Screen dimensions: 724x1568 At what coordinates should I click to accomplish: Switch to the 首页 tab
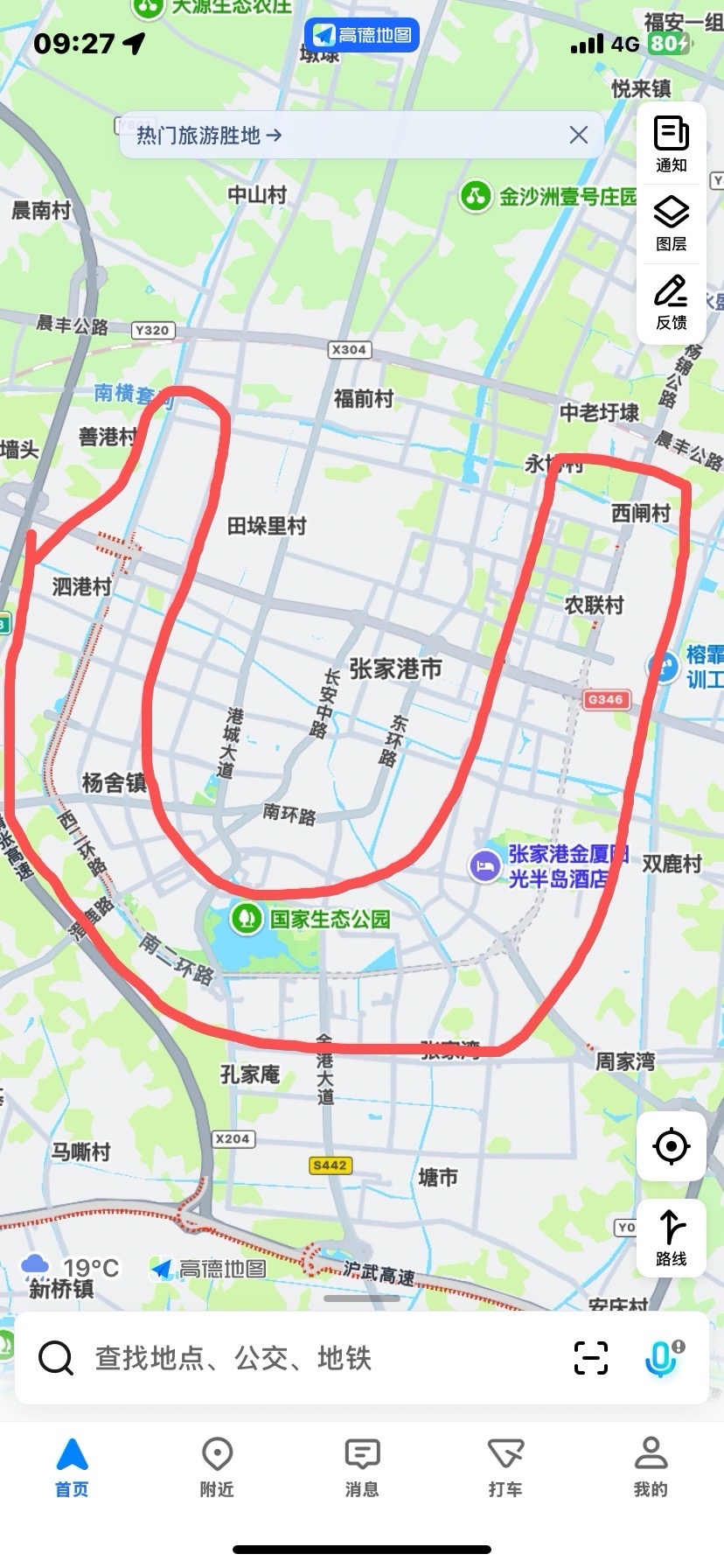[x=72, y=1466]
